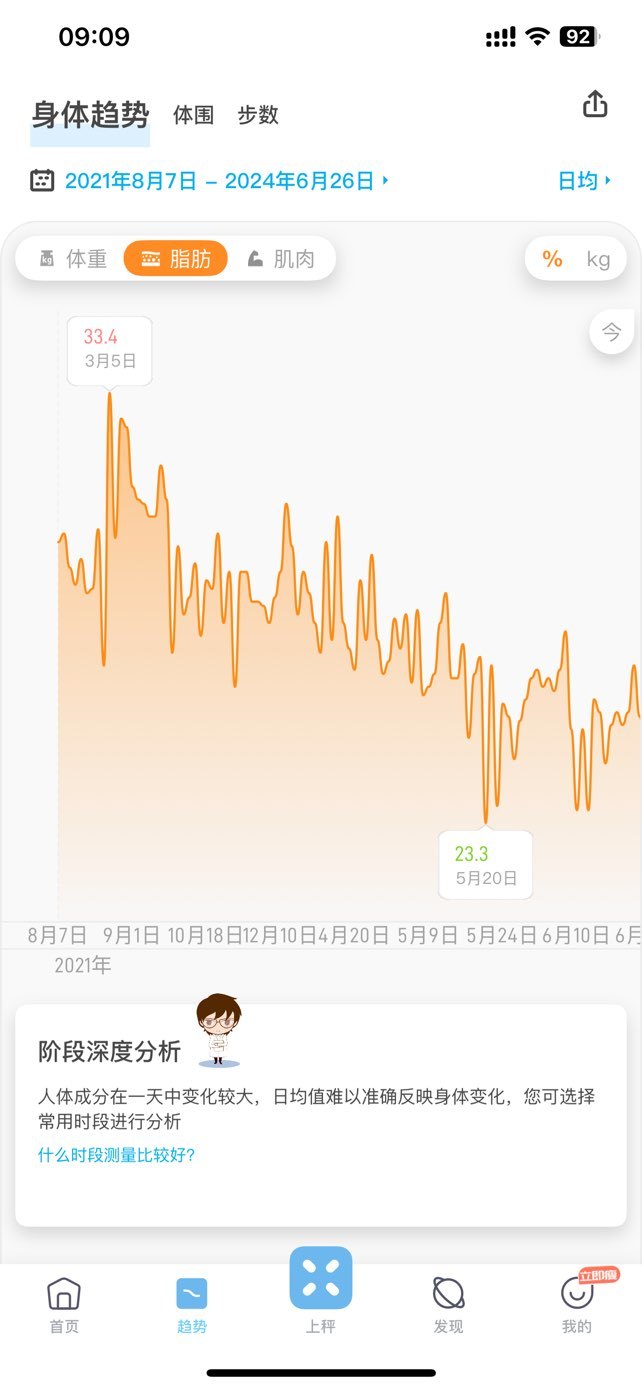
Task: Open the 日均 dropdown
Action: coord(585,181)
